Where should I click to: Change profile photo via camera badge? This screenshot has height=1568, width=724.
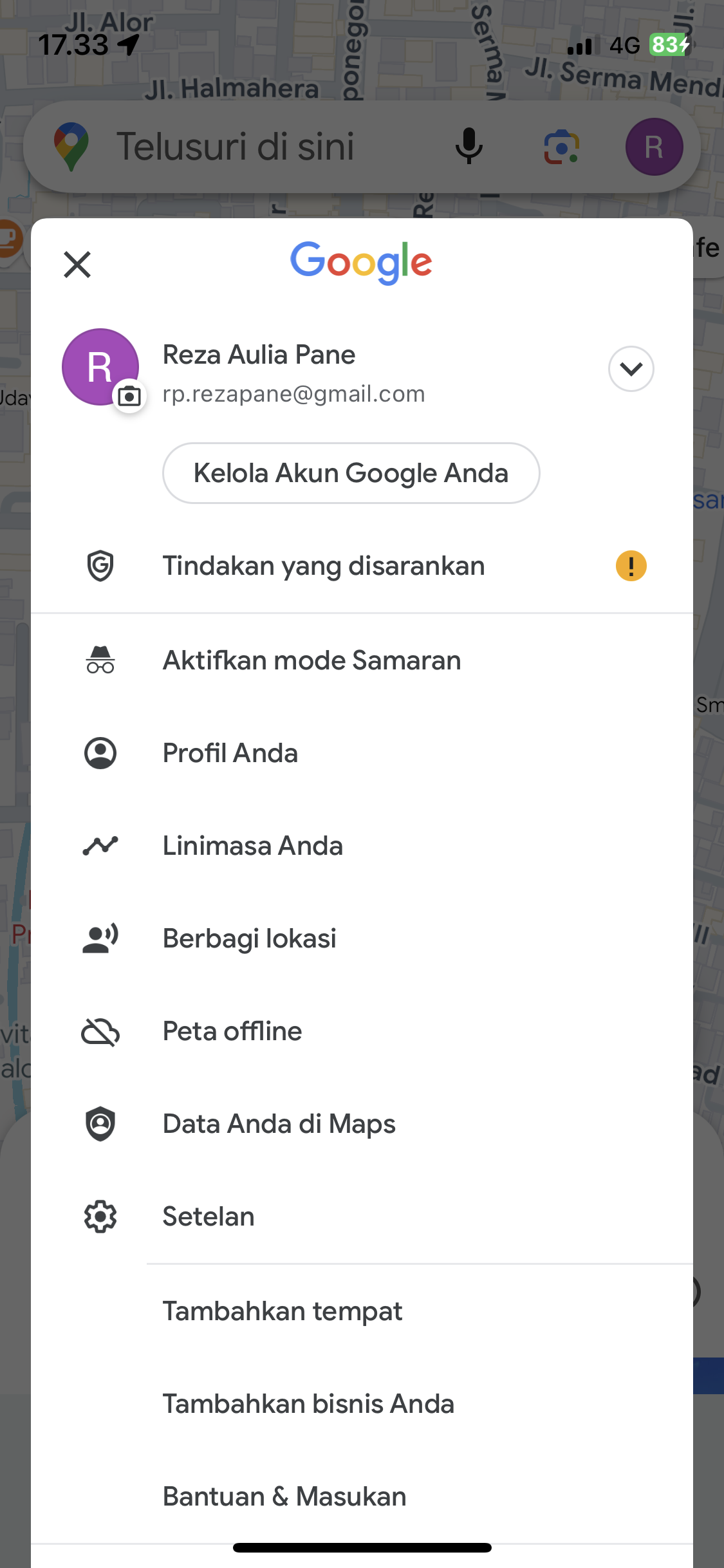click(129, 396)
